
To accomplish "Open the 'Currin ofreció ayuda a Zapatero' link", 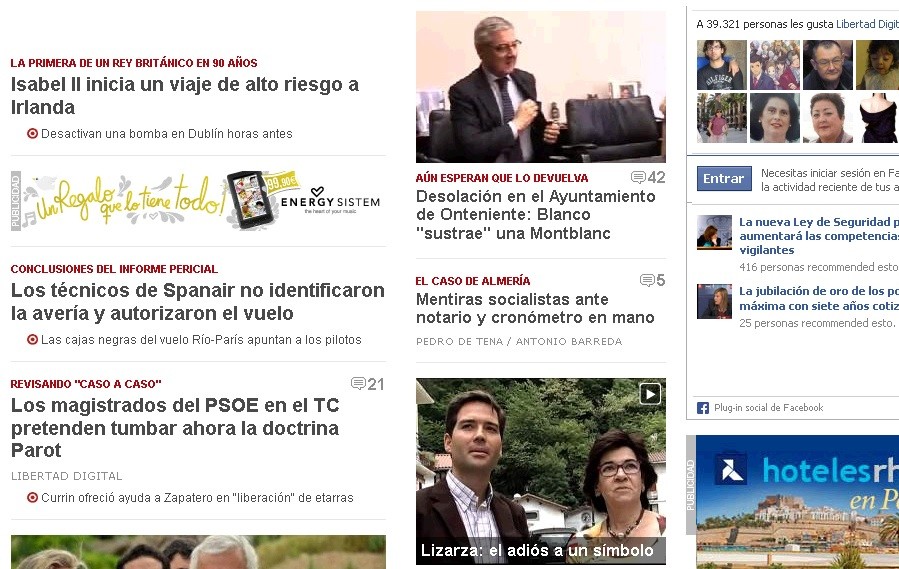I will tap(196, 497).
